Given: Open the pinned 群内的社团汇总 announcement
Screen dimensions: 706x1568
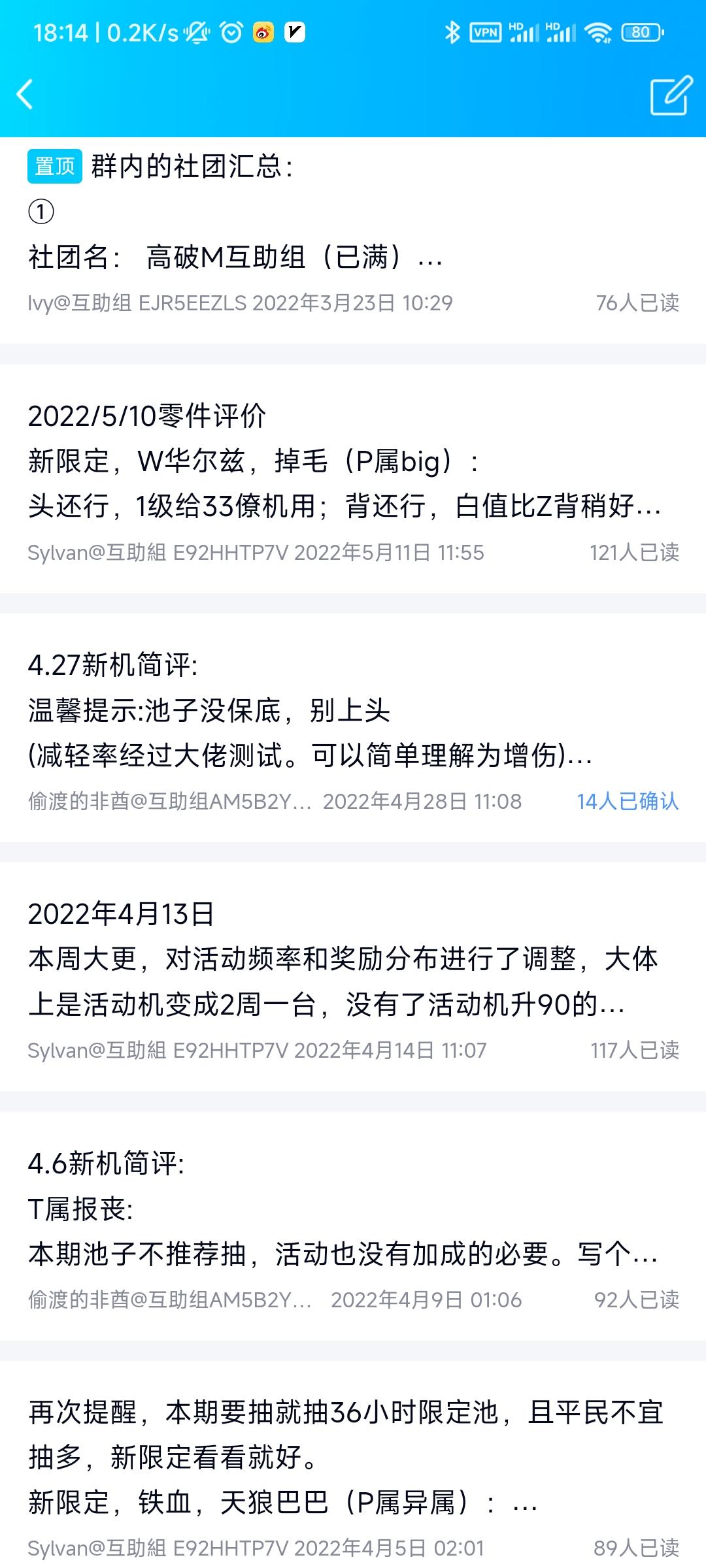Looking at the screenshot, I should (261, 209).
